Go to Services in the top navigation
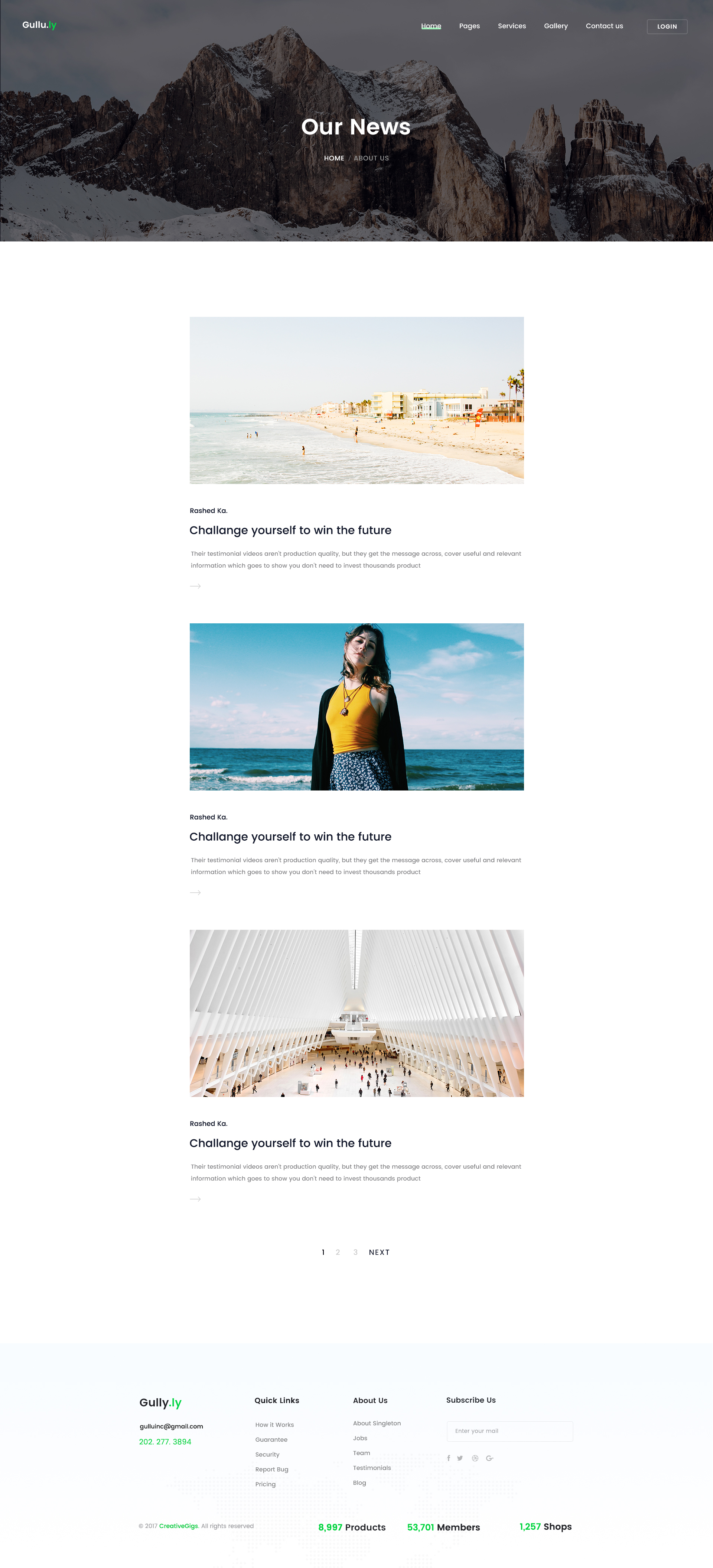The image size is (713, 1568). (512, 26)
